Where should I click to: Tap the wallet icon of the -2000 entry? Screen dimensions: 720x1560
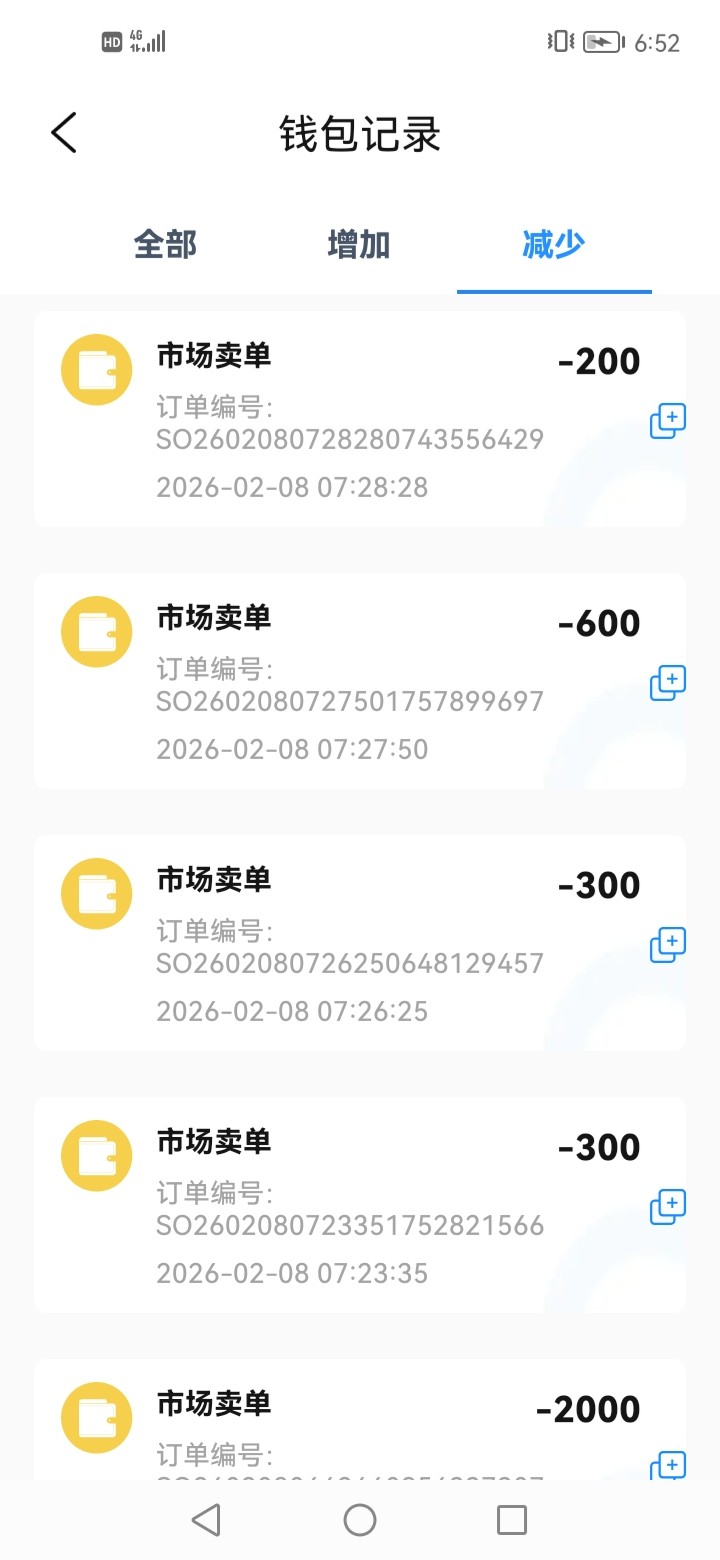tap(96, 1417)
